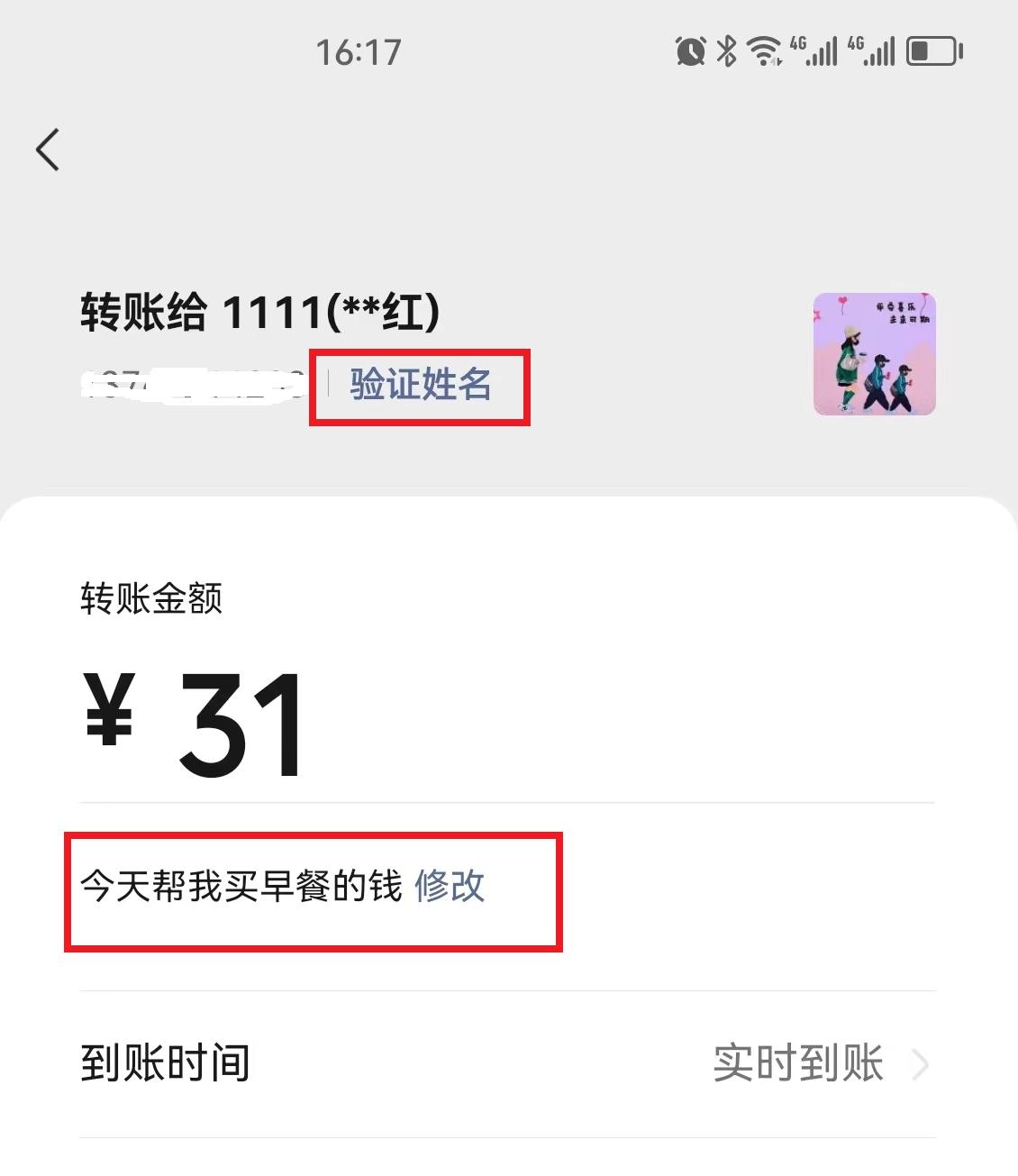Tap the battery indicator icon
The width and height of the screenshot is (1018, 1176).
coord(932,51)
